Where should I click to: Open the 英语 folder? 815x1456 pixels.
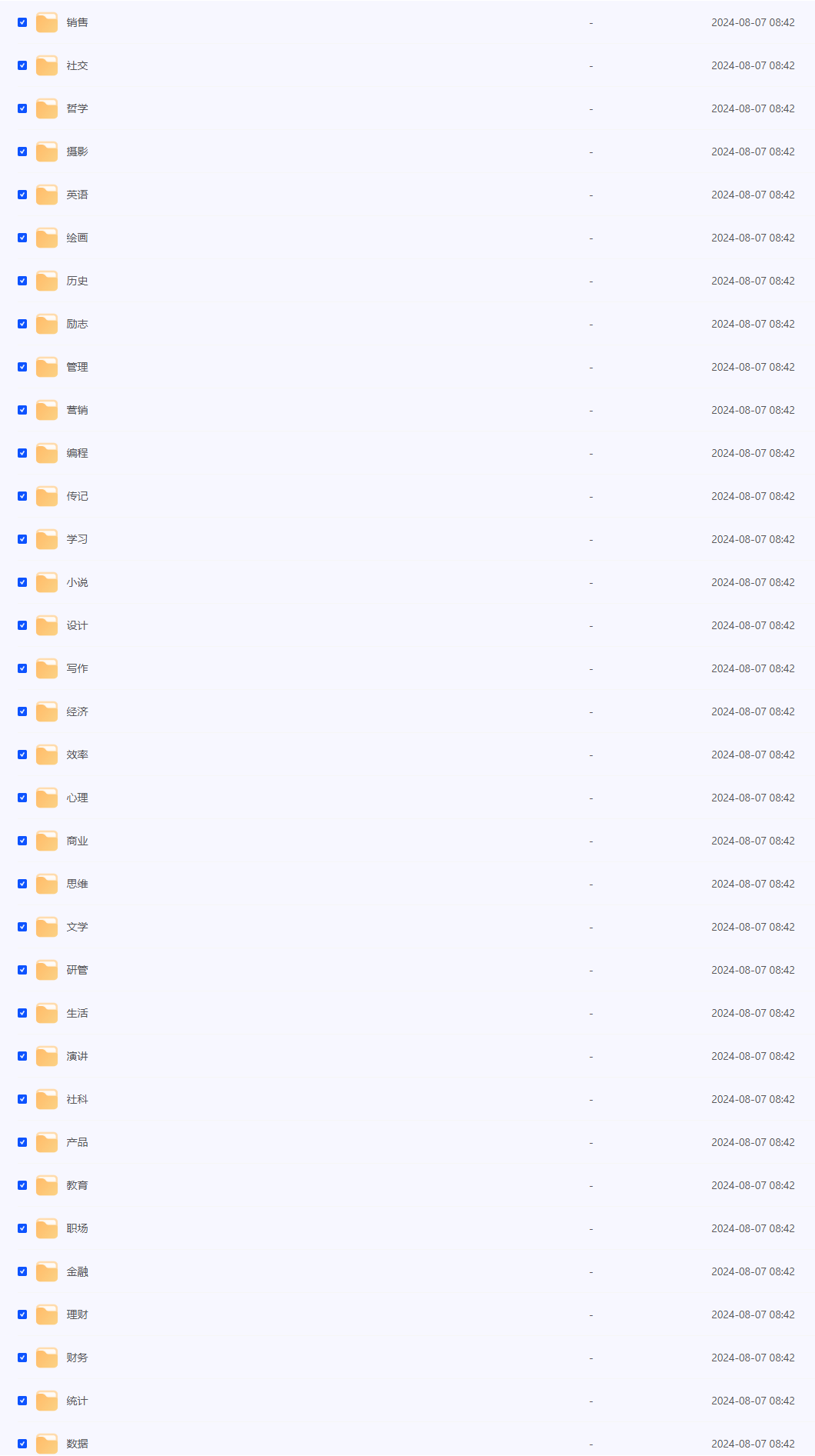77,195
